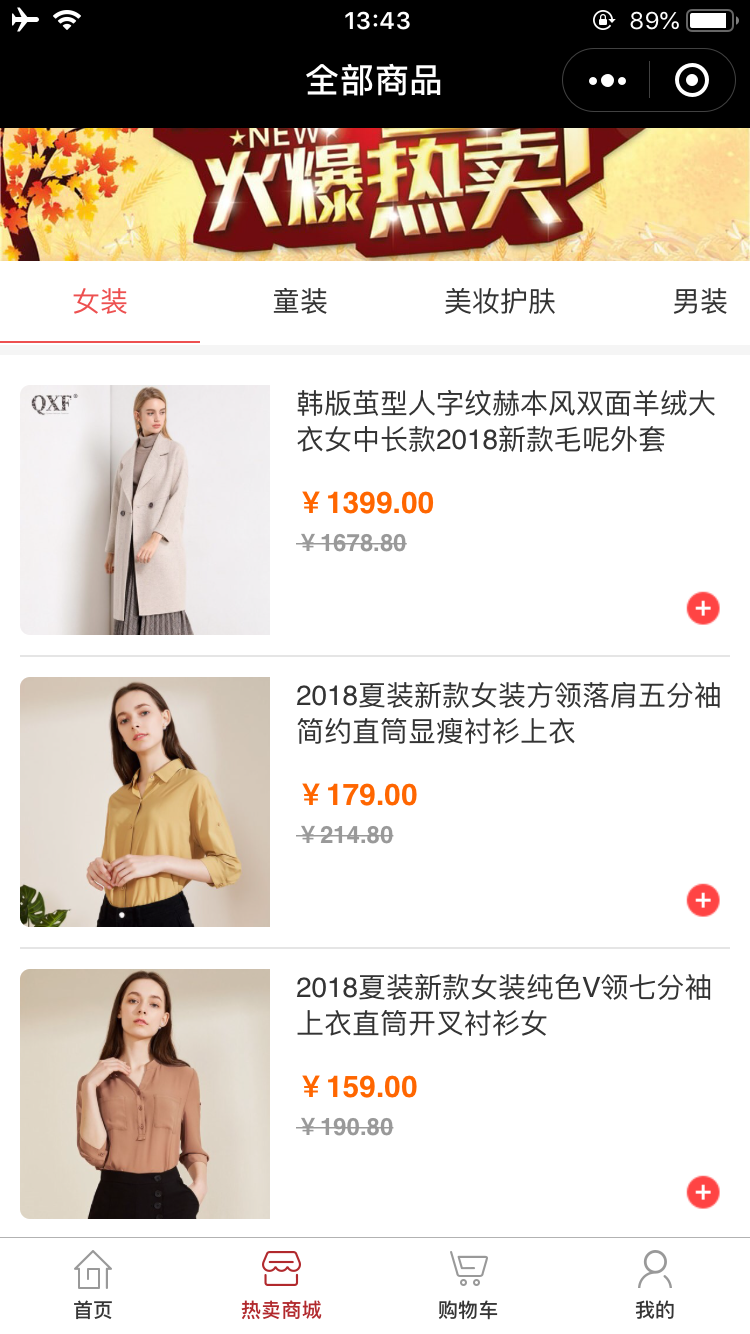Open the mini program three-dot menu
The width and height of the screenshot is (750, 1334).
coord(608,81)
